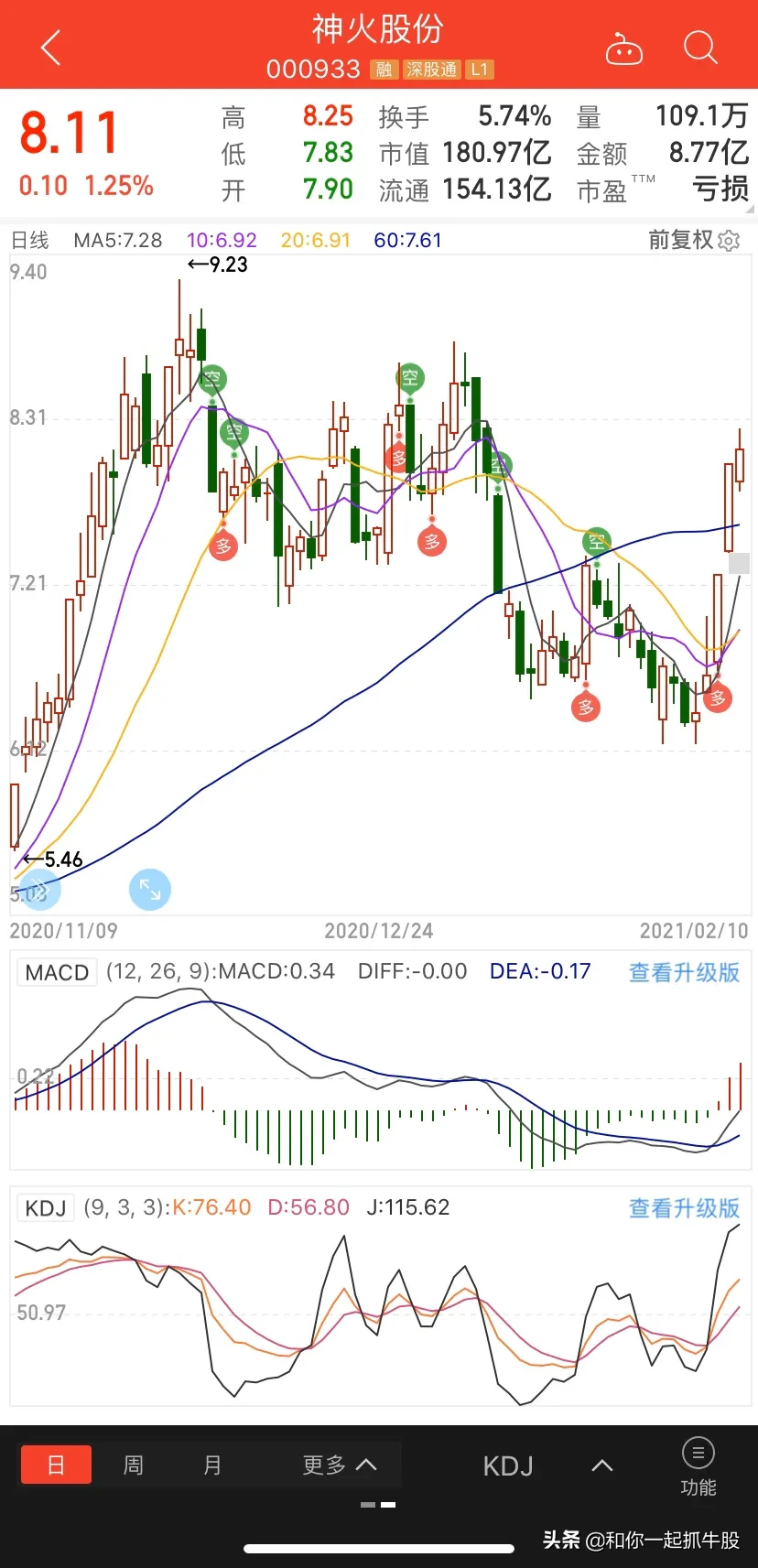Go back using the top-left arrow
758x1568 pixels.
[51, 48]
